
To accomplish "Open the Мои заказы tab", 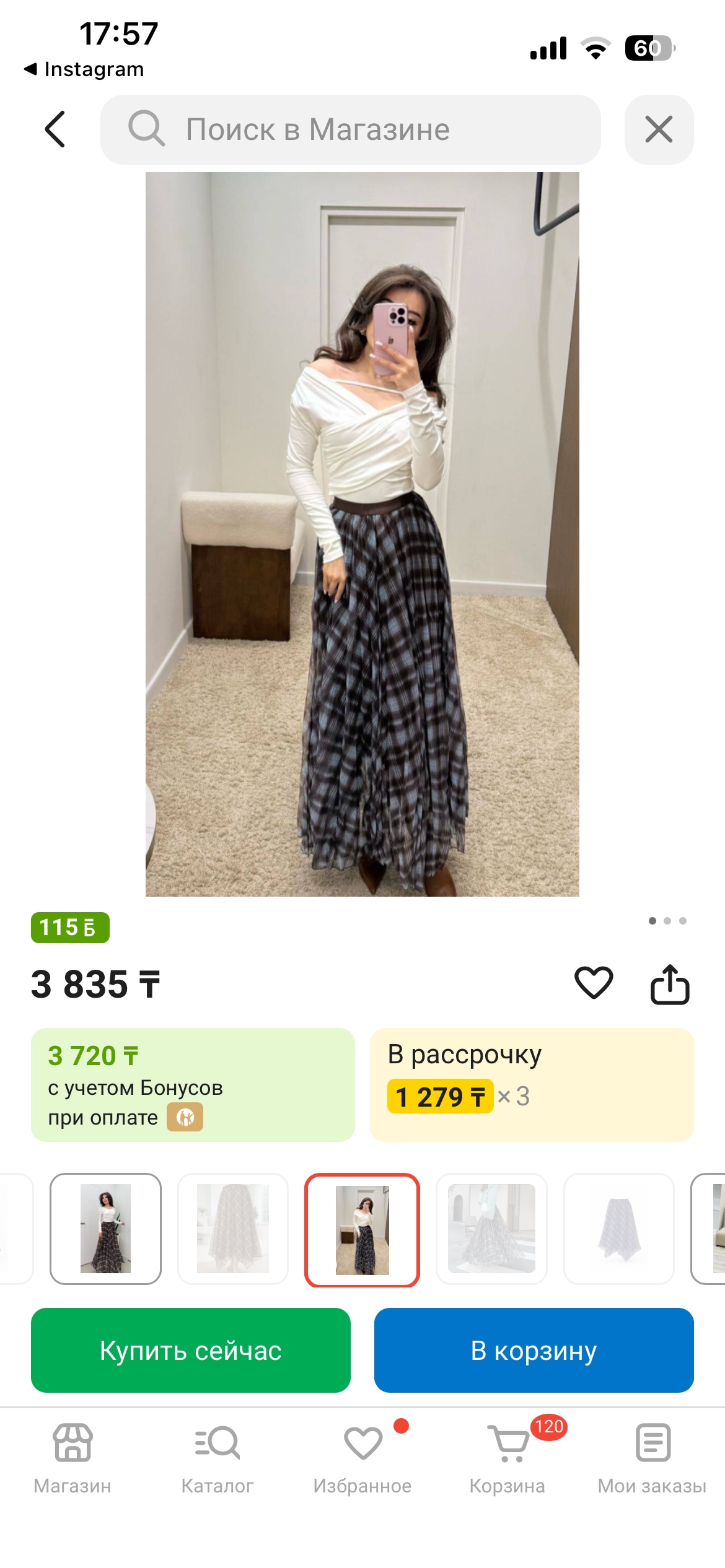I will 652,1458.
